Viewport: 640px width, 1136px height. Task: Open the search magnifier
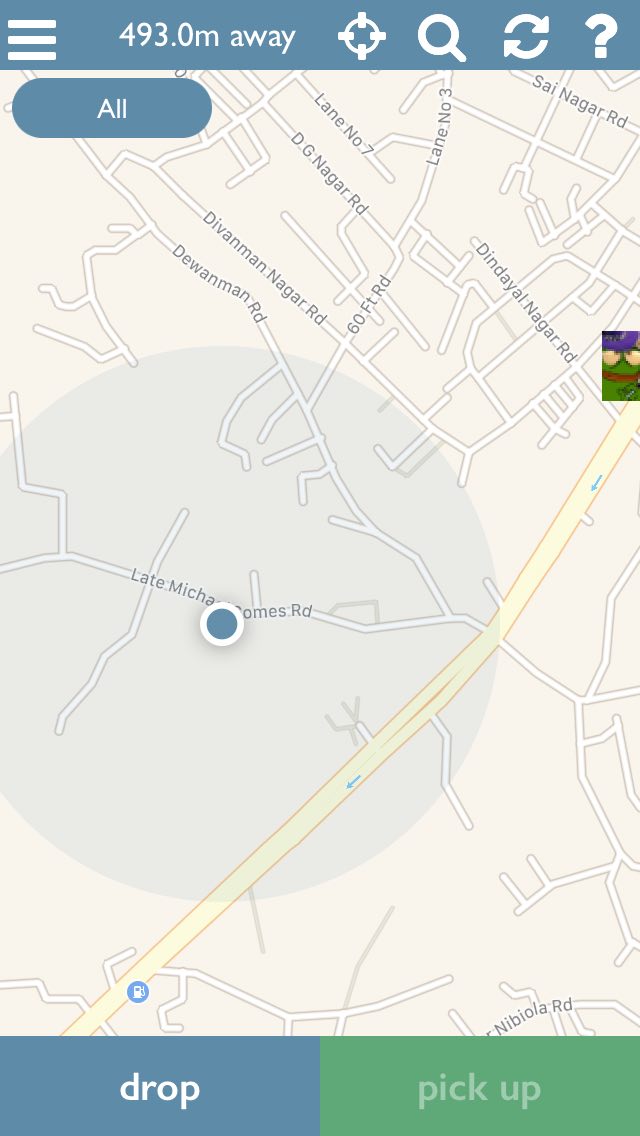point(442,37)
